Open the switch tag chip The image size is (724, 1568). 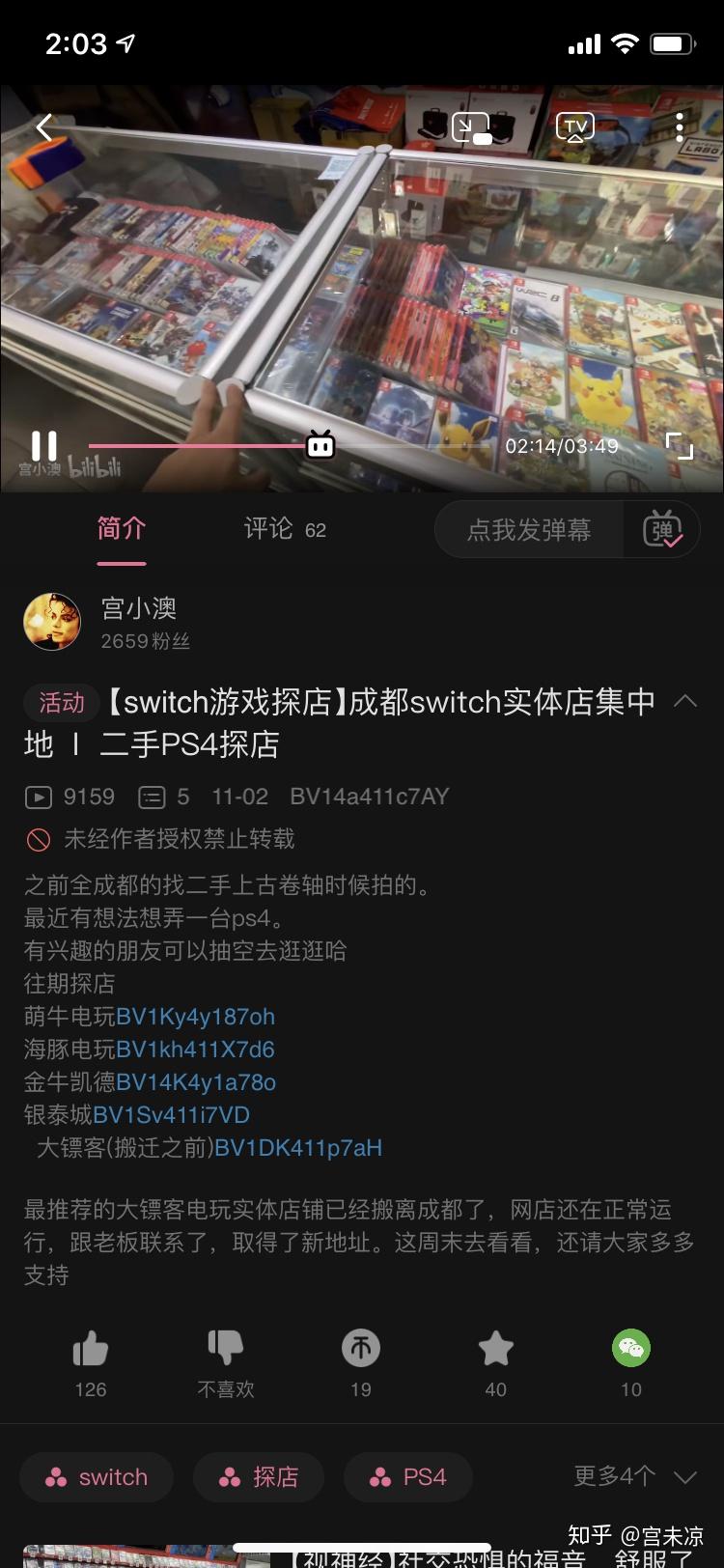coord(97,1477)
